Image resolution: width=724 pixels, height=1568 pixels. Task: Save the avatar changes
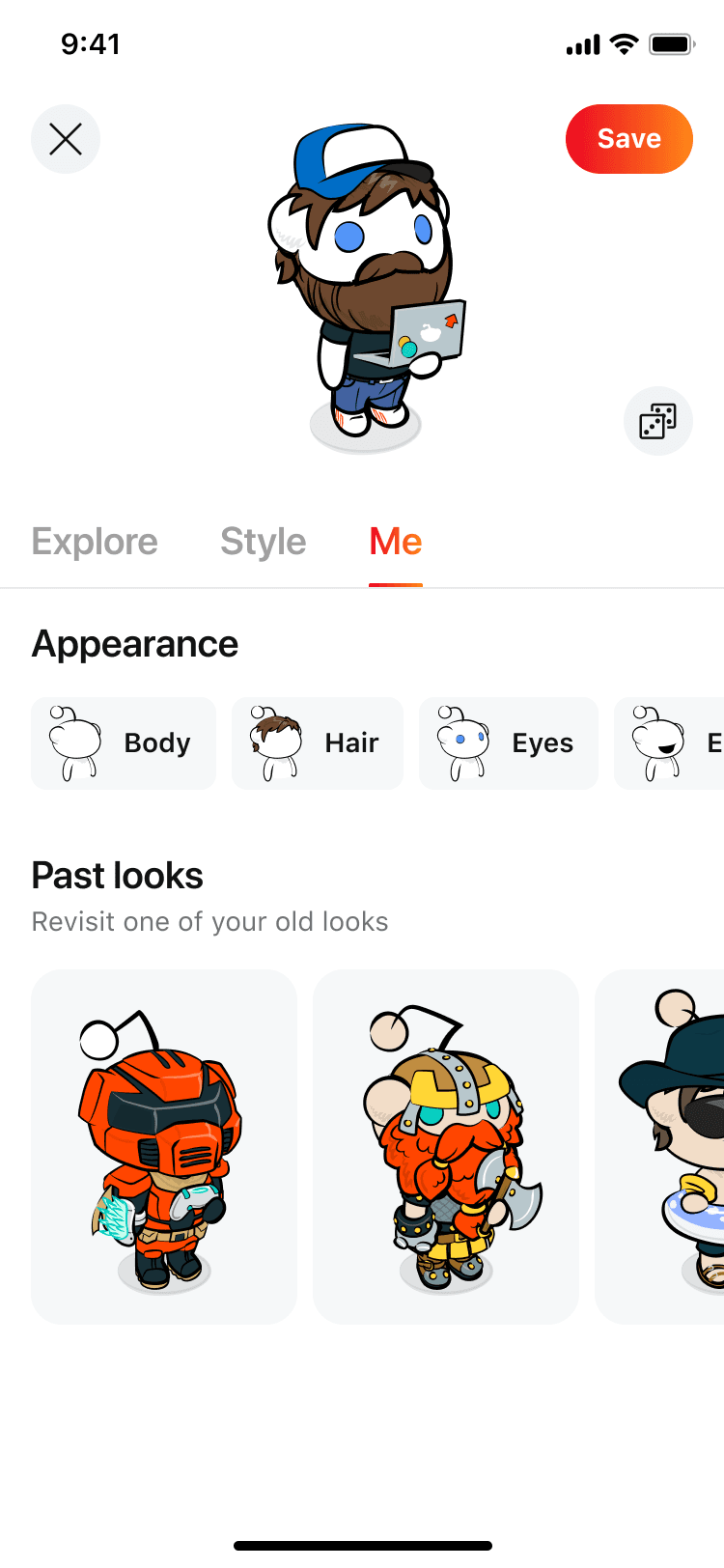pyautogui.click(x=628, y=139)
